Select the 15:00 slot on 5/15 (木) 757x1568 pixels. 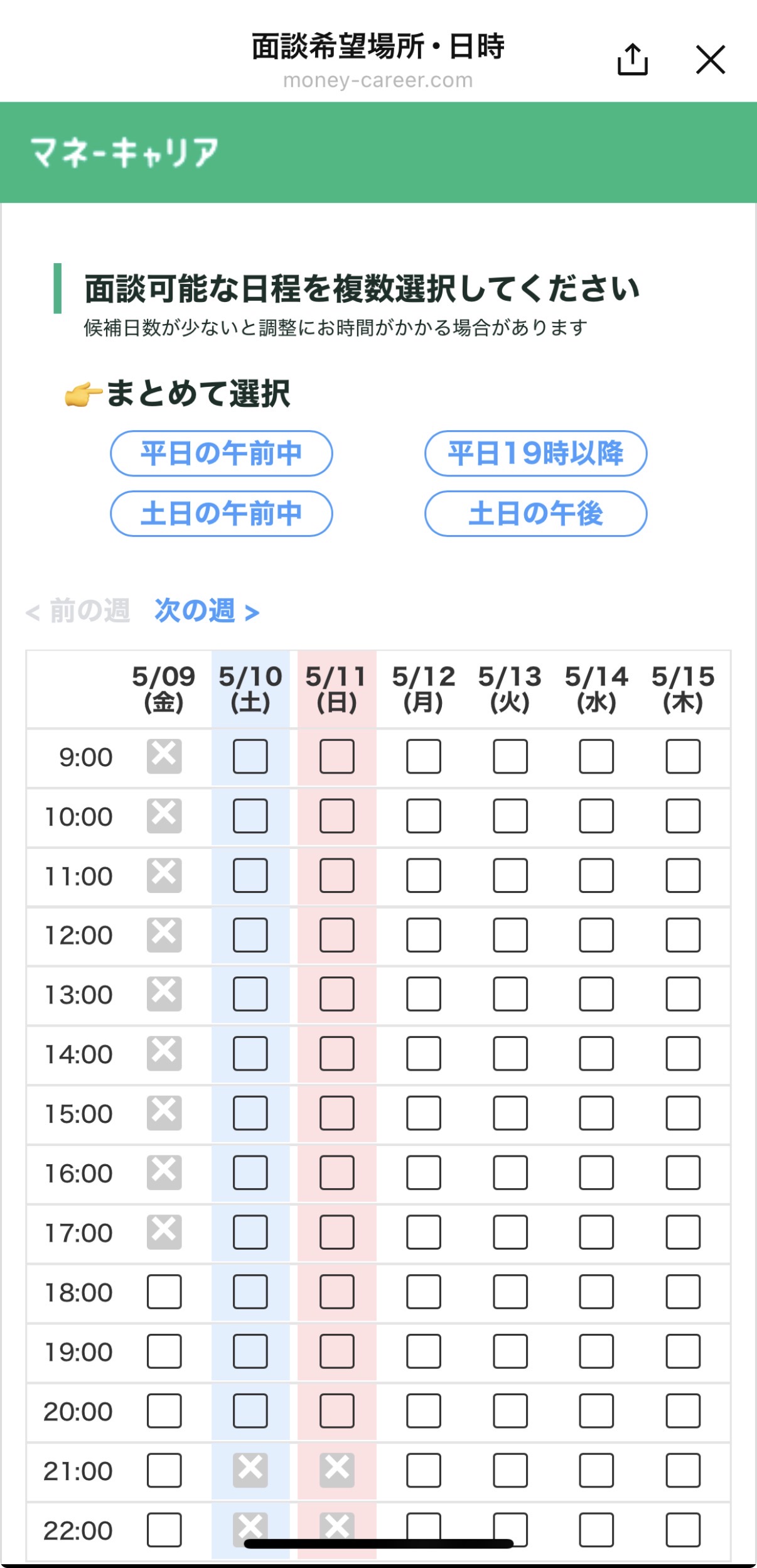click(683, 1113)
